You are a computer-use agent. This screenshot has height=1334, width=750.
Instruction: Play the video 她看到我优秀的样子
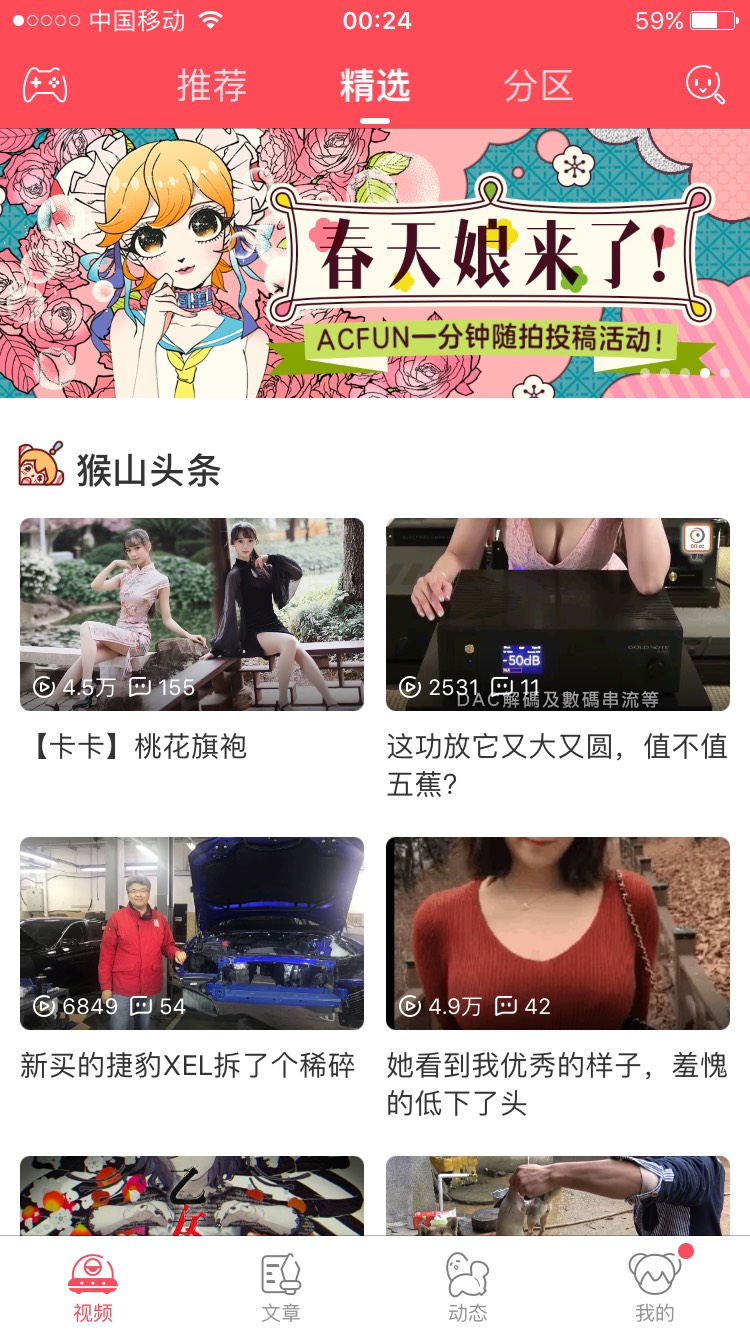558,933
